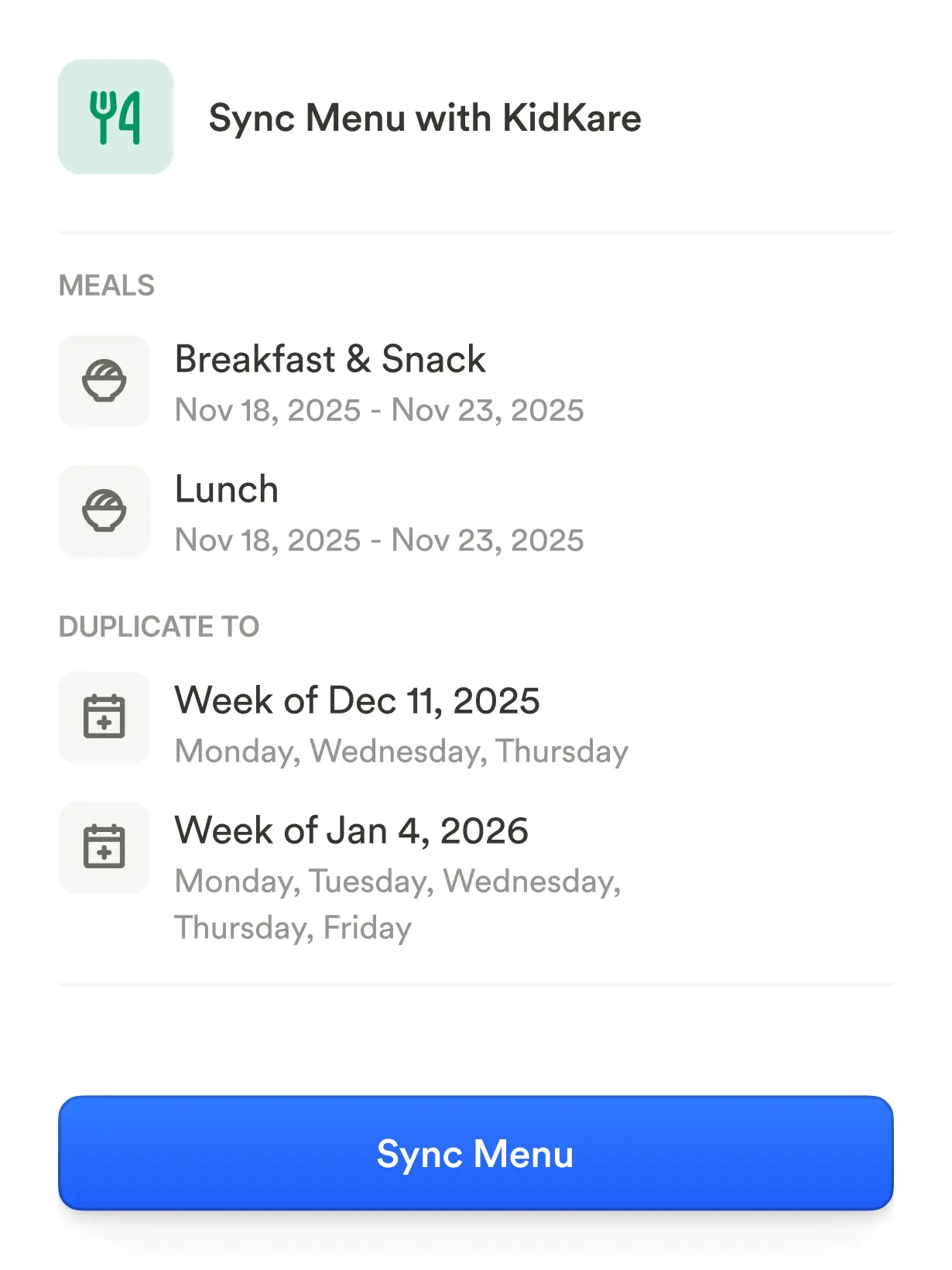The height and width of the screenshot is (1270, 952).
Task: Click the MEALS section header
Action: pos(106,285)
